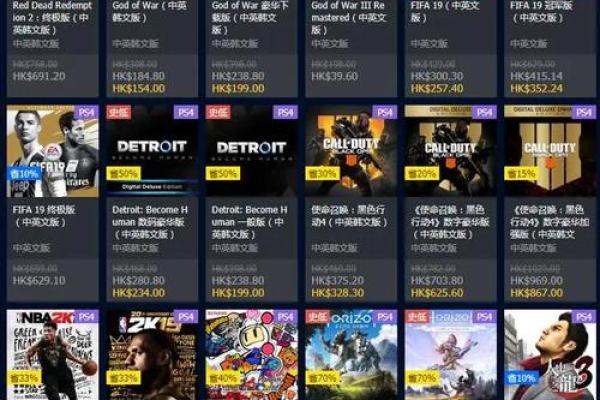
Task: Open the FIFA 19 终极版 product card
Action: pos(52,152)
